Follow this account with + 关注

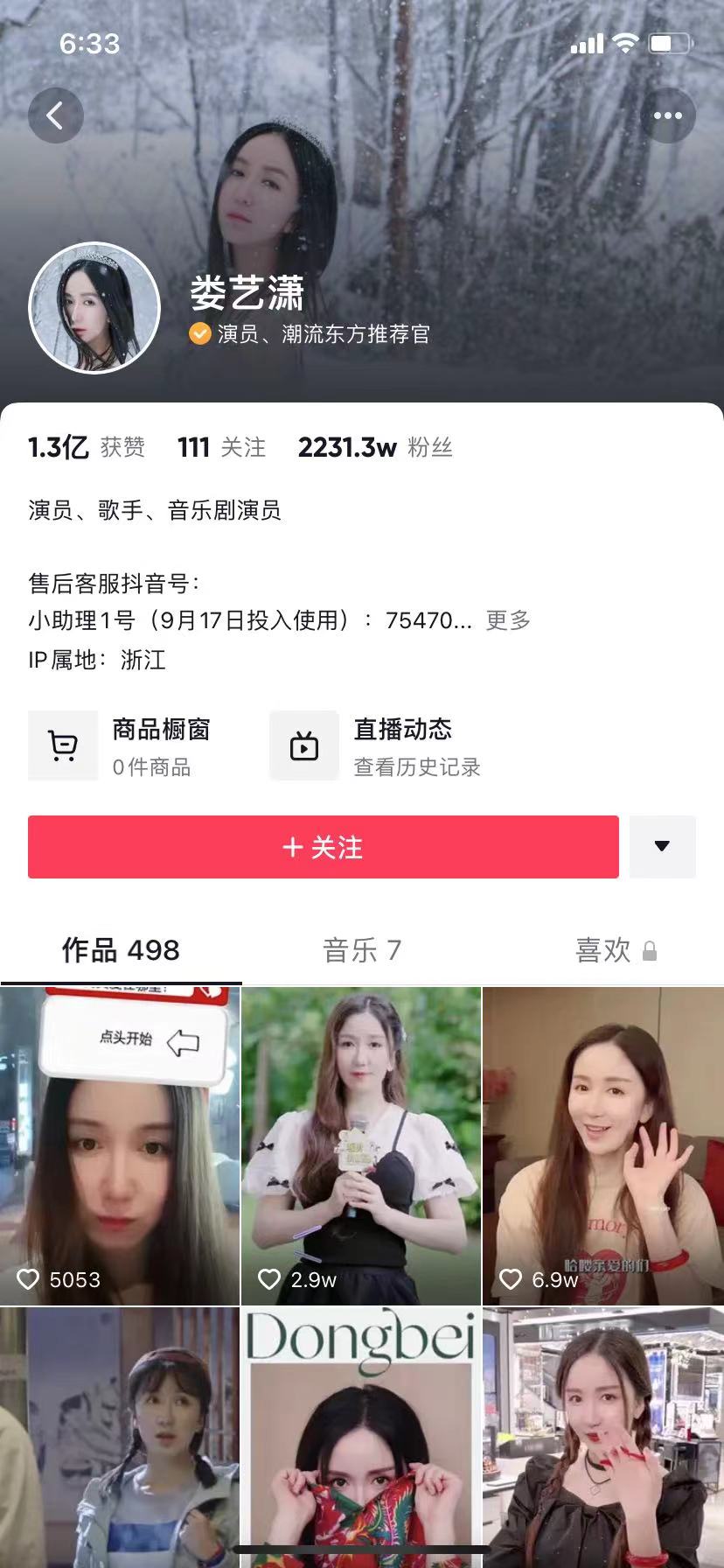coord(323,847)
